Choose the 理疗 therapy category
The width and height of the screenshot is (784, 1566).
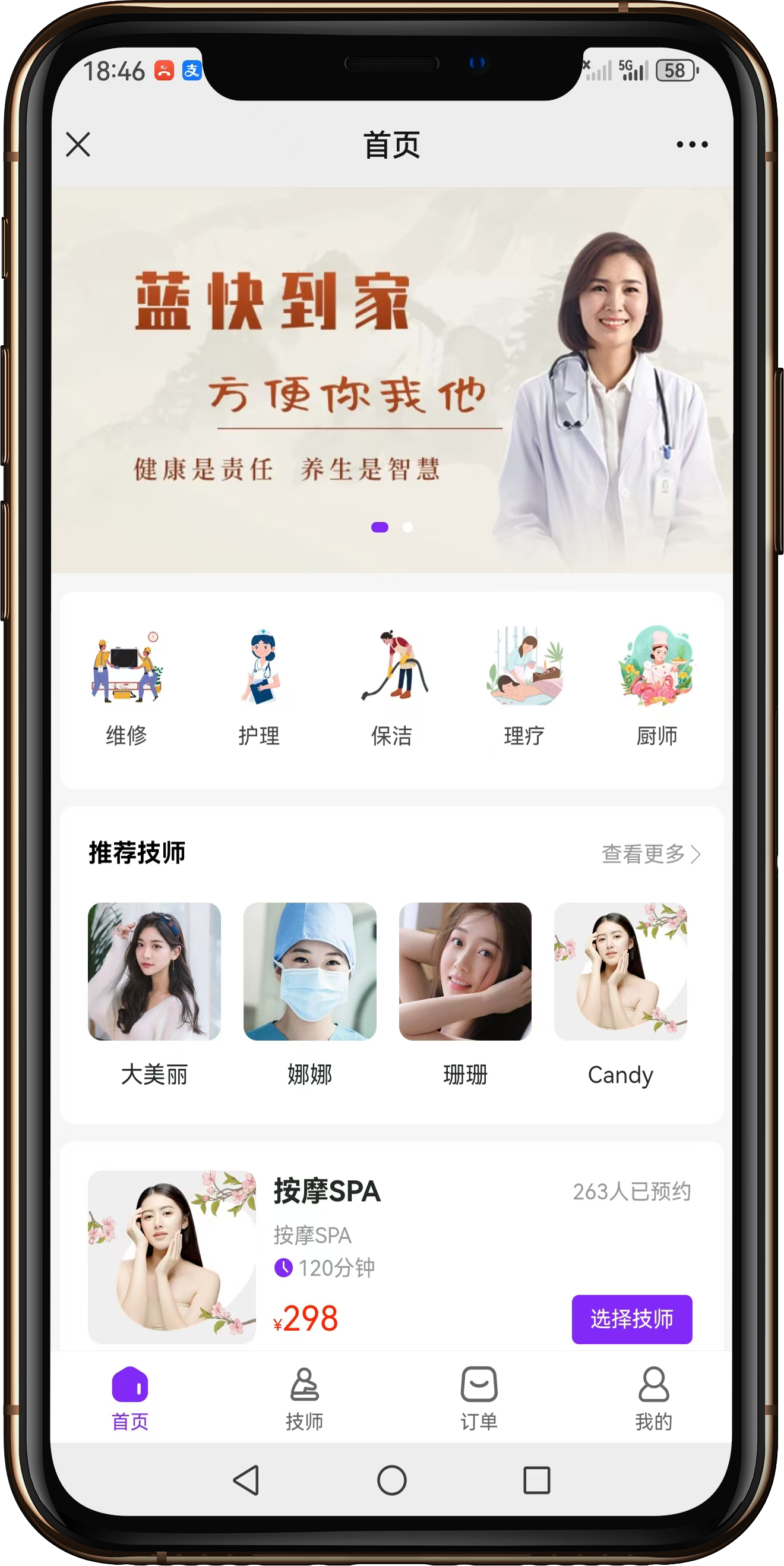pyautogui.click(x=524, y=687)
